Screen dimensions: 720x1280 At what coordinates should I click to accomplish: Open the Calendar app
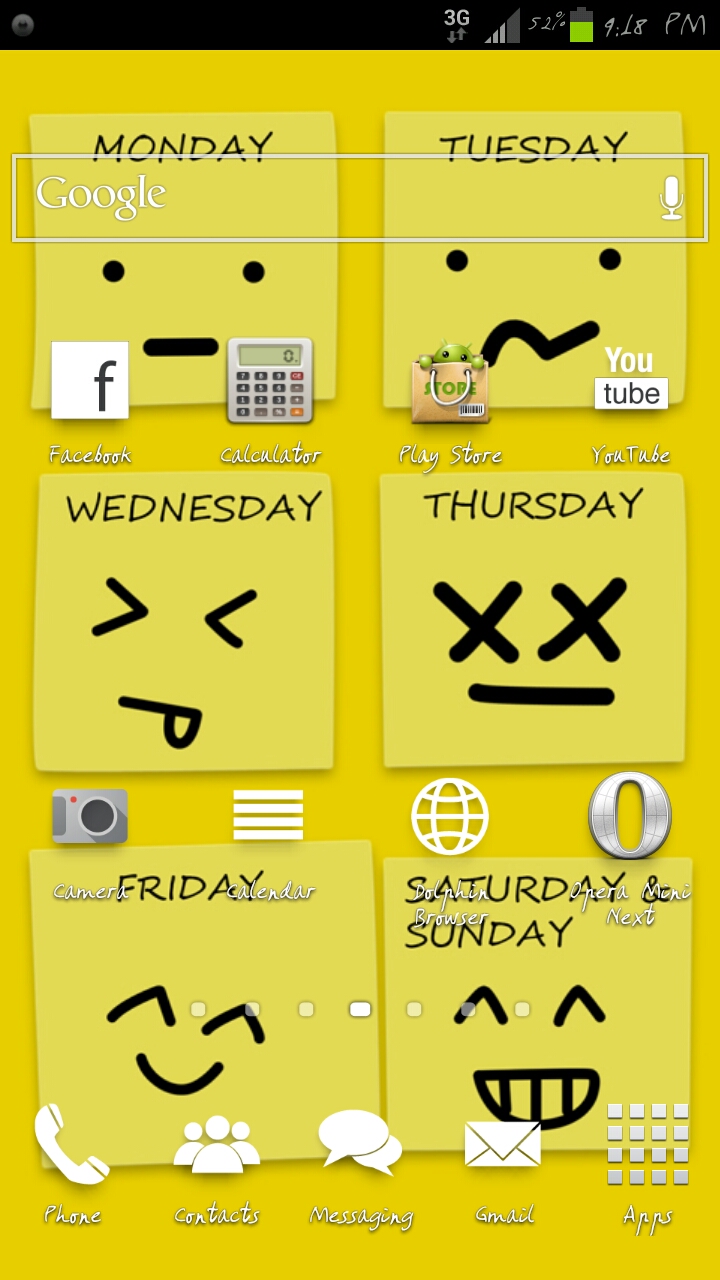coord(268,815)
